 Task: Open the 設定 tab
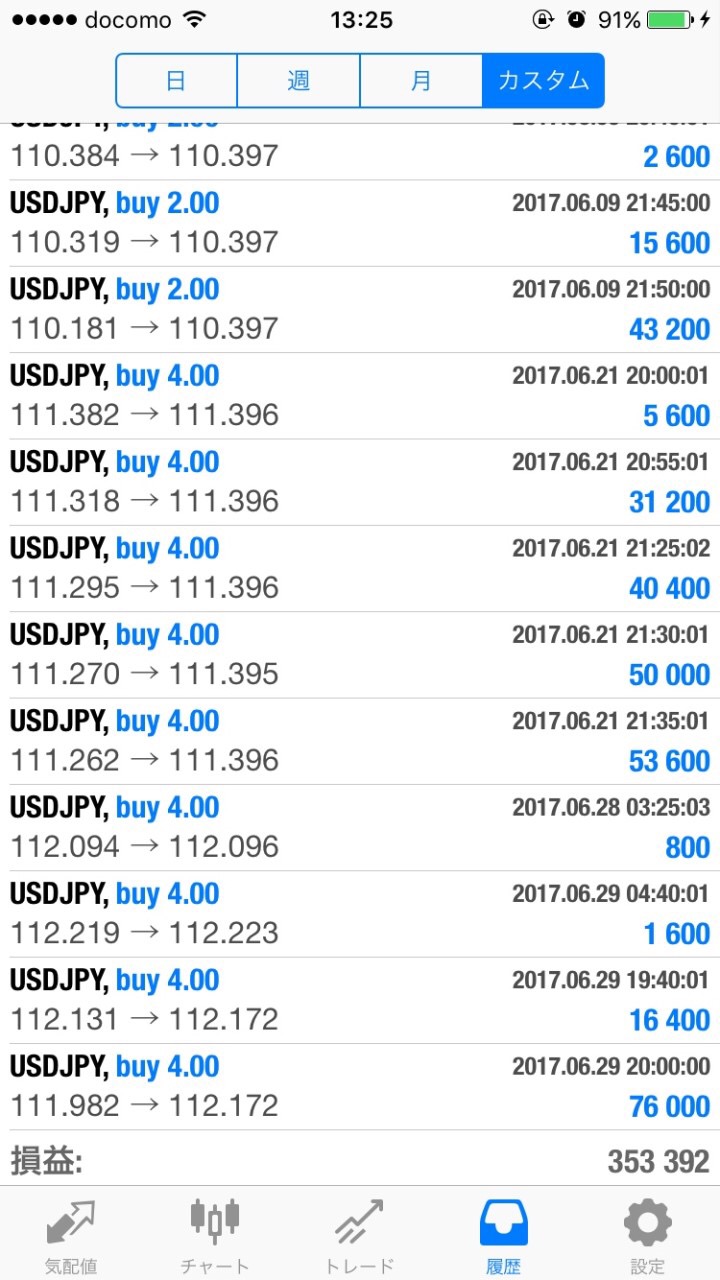648,1233
